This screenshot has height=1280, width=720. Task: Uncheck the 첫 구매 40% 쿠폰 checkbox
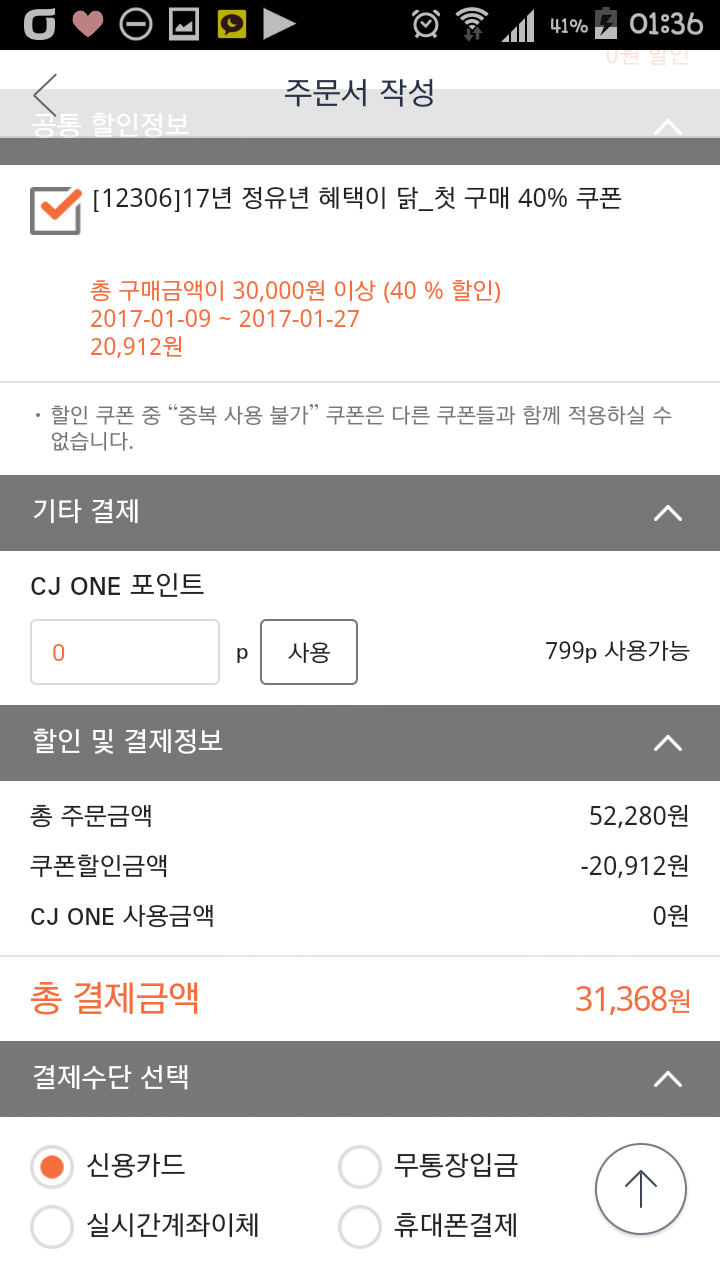56,210
